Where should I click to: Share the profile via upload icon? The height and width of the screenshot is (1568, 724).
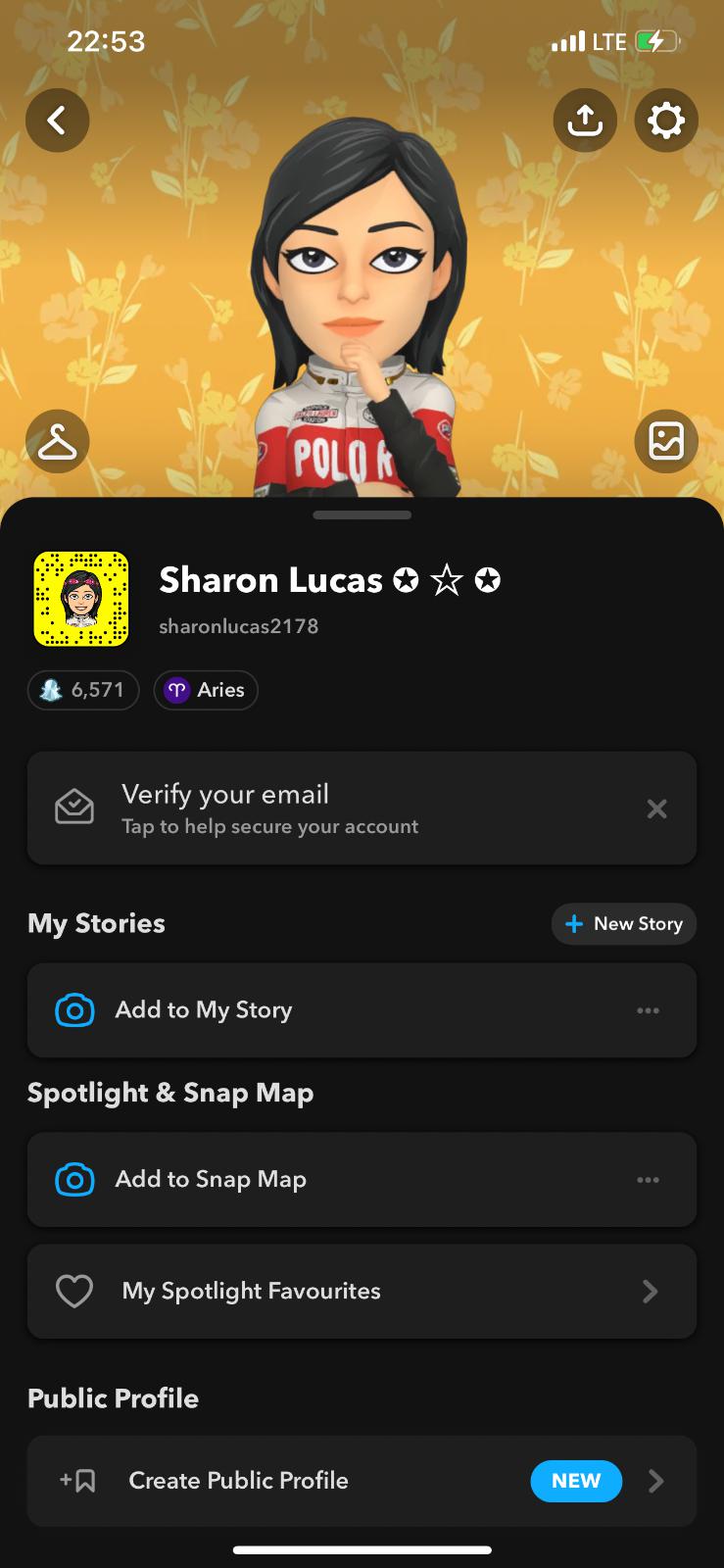click(585, 121)
